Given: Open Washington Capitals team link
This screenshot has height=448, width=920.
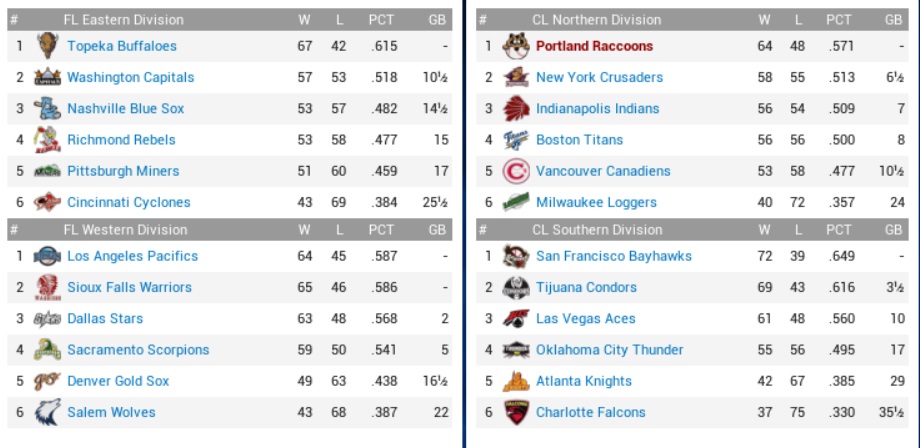Looking at the screenshot, I should point(130,77).
